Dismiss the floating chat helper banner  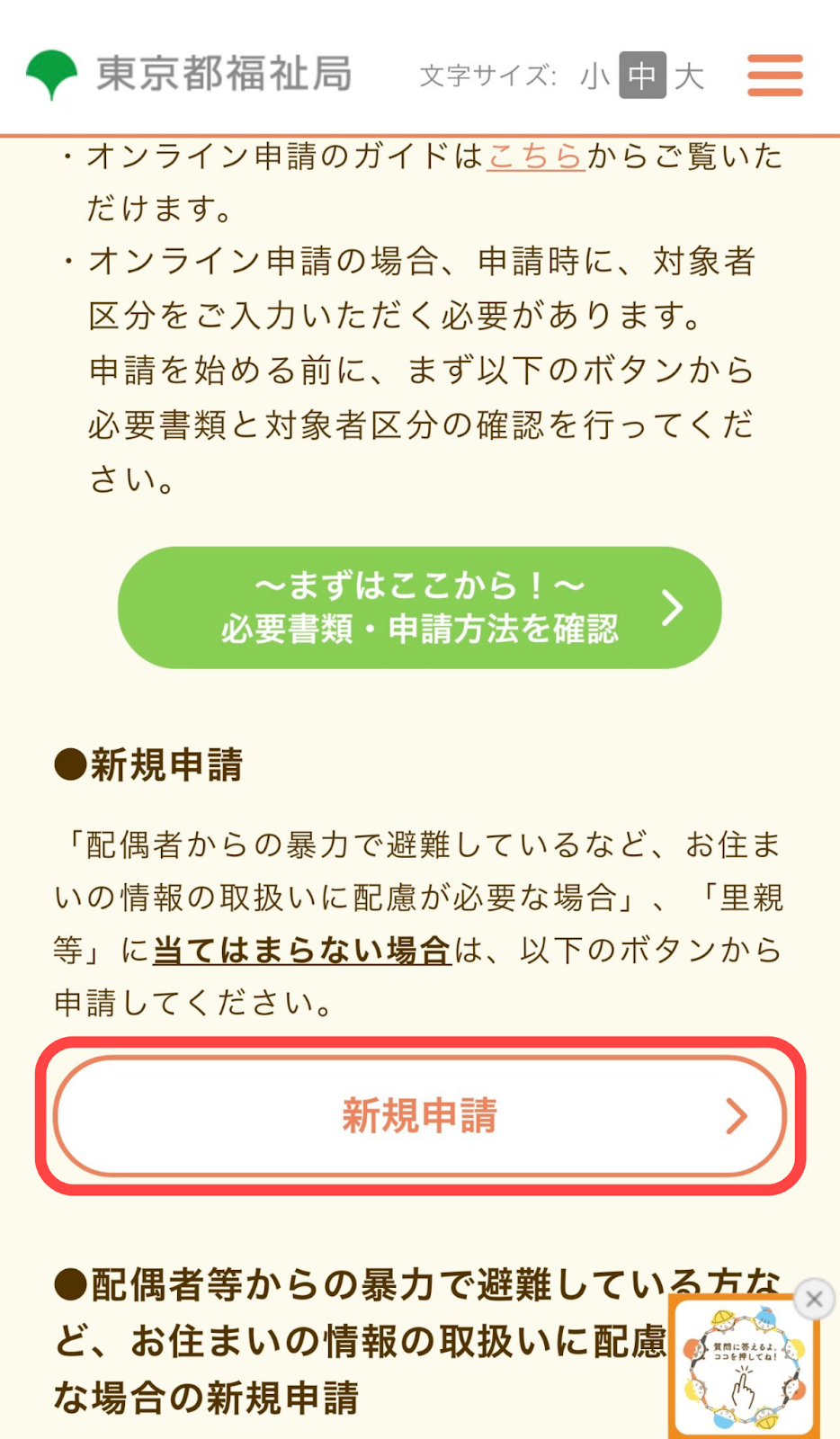(814, 1299)
